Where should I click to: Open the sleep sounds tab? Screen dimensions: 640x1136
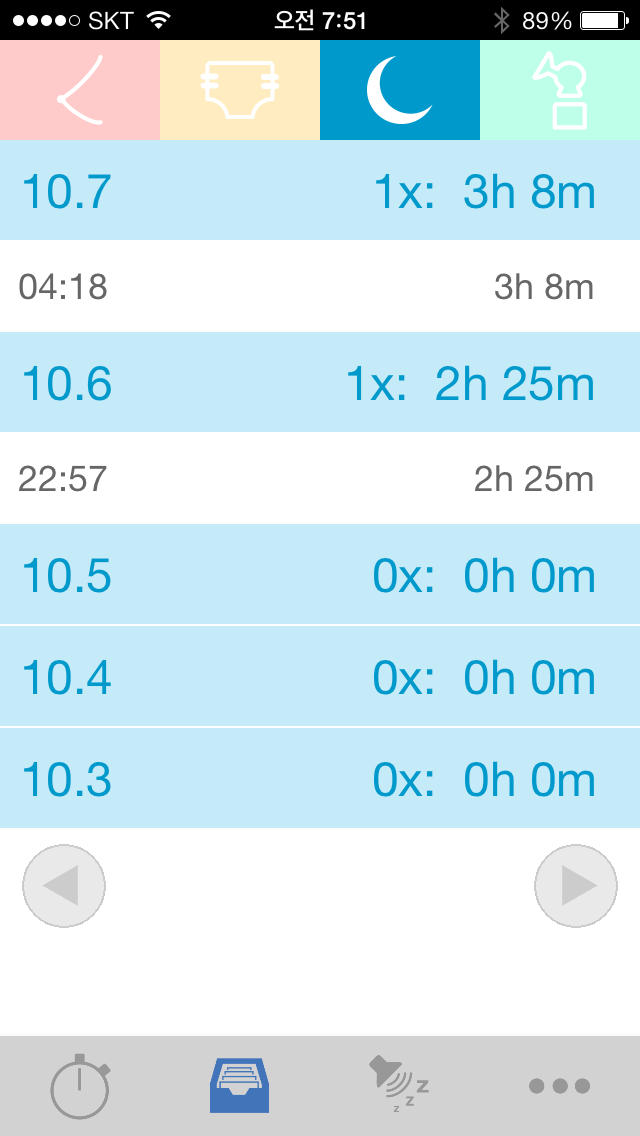[x=400, y=1086]
